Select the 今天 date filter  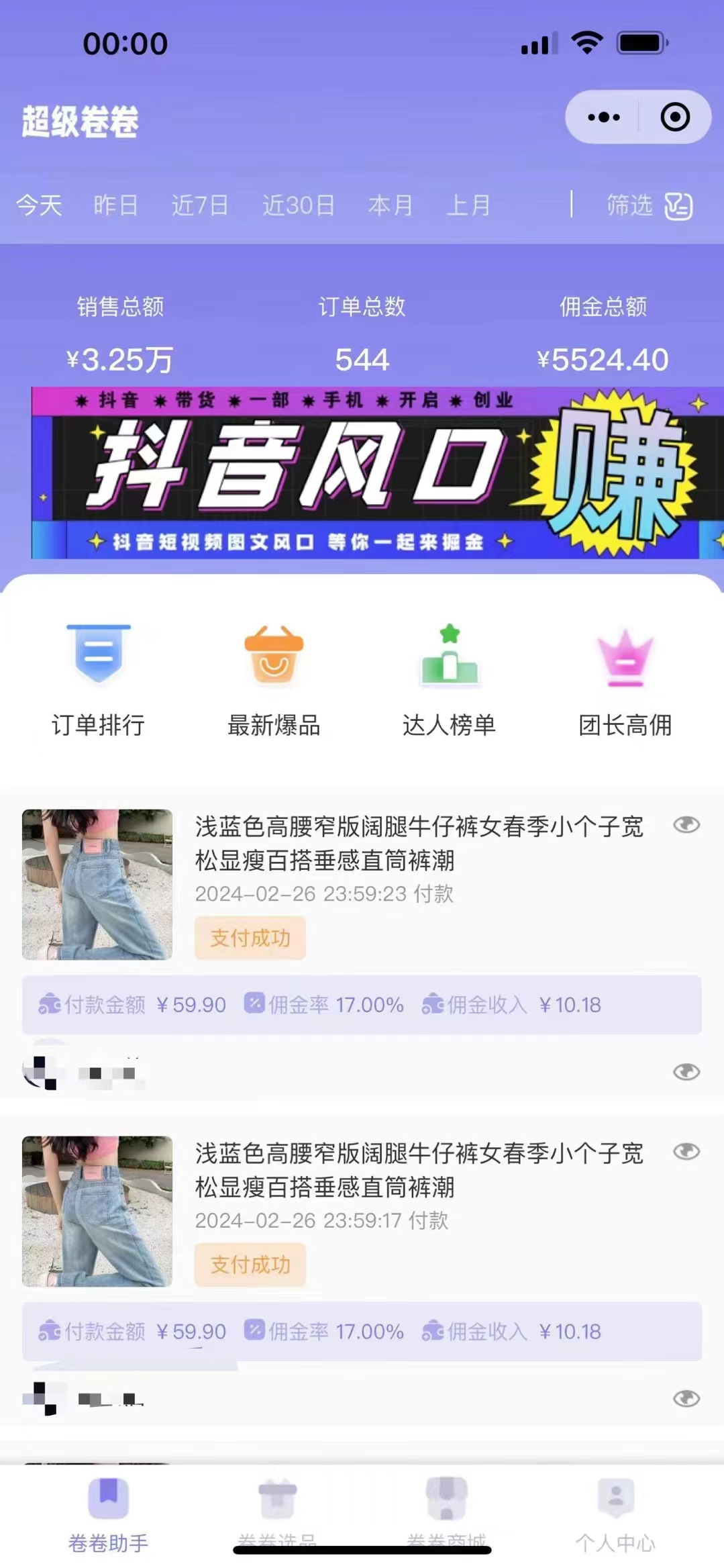(39, 205)
